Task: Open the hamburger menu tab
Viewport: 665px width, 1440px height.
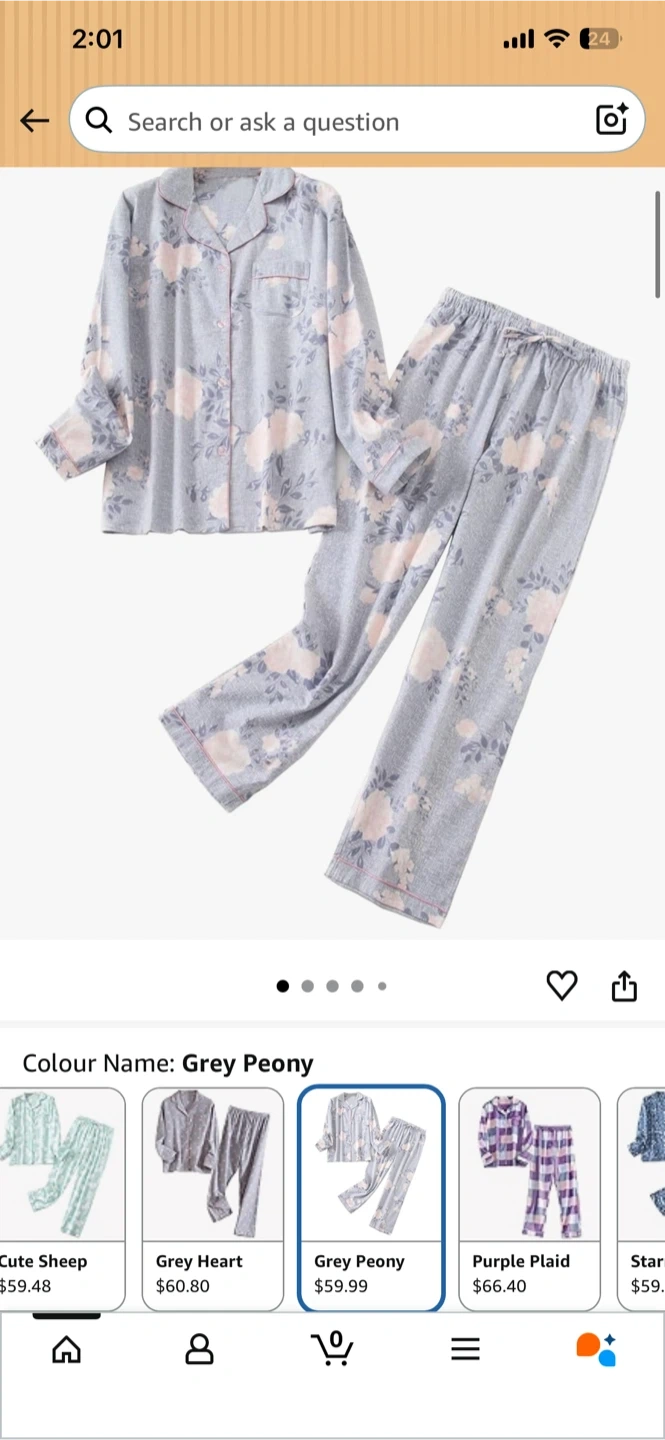Action: (x=465, y=1349)
